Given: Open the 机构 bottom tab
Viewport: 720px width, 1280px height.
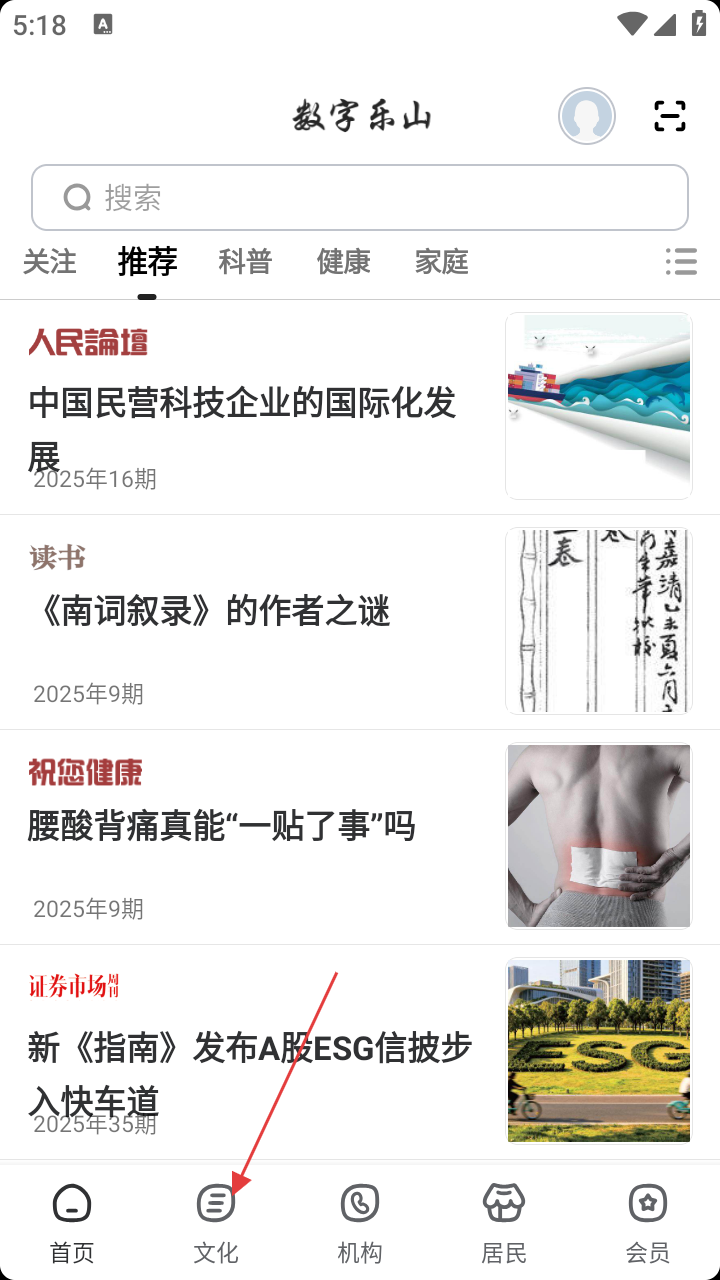Looking at the screenshot, I should pyautogui.click(x=360, y=1222).
